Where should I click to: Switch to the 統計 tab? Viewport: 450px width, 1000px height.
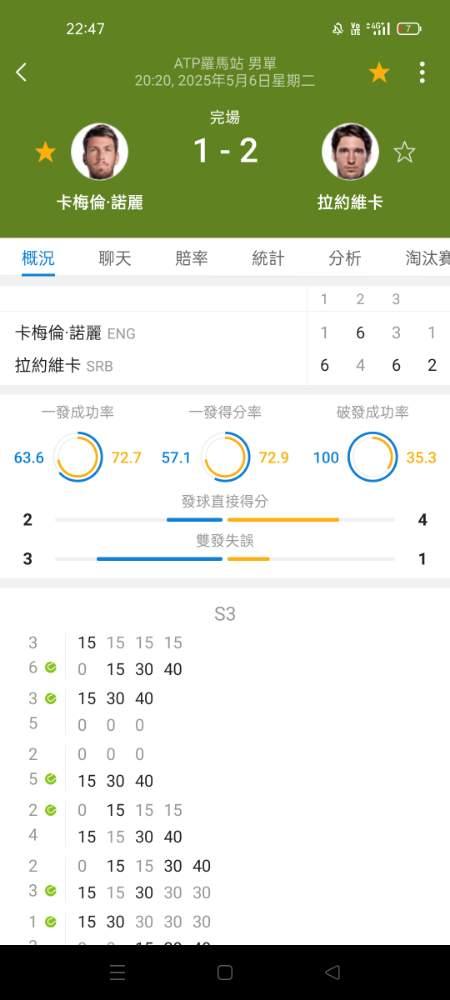(x=268, y=258)
